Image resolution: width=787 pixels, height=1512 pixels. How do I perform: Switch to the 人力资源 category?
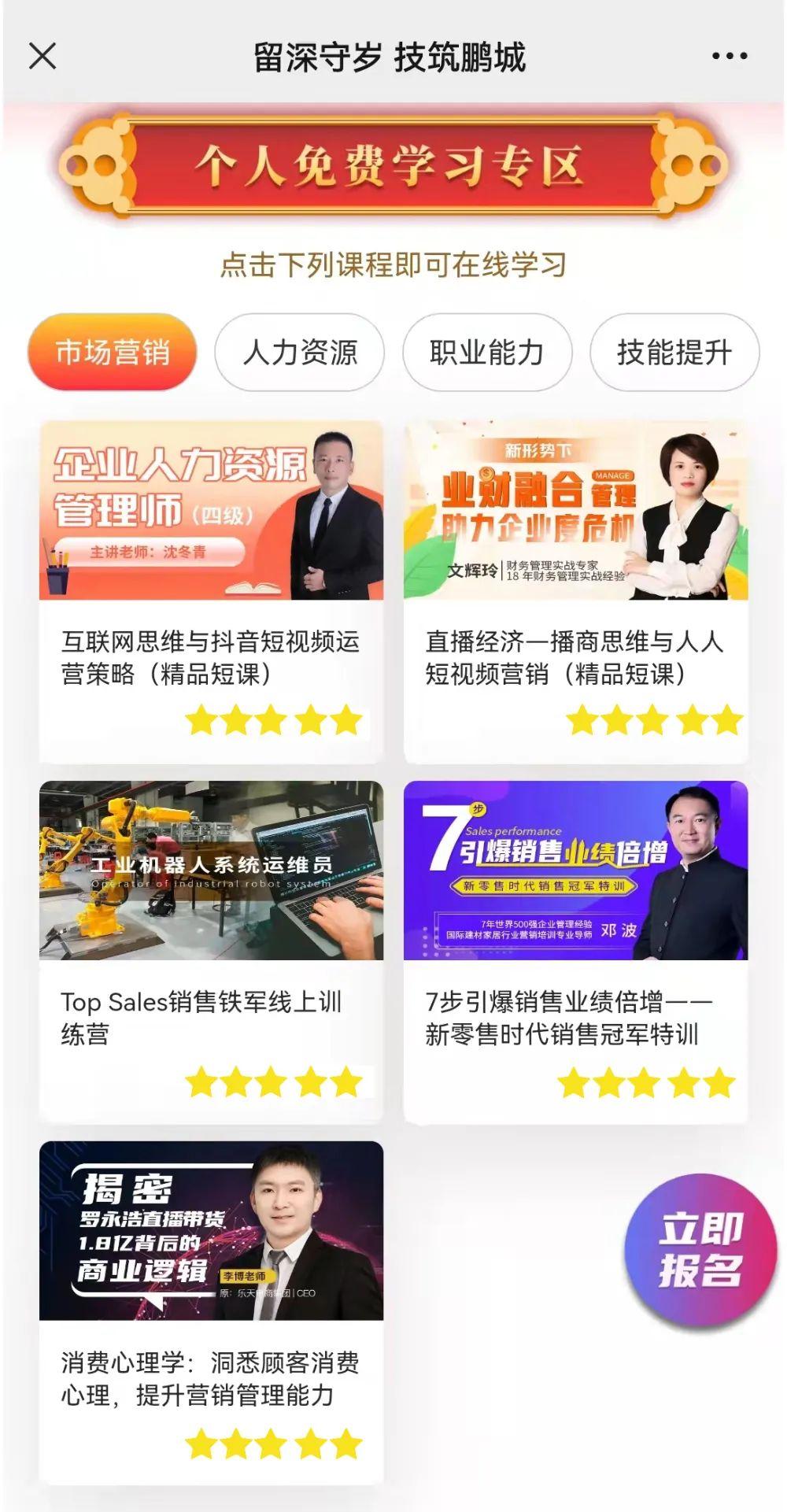[300, 353]
